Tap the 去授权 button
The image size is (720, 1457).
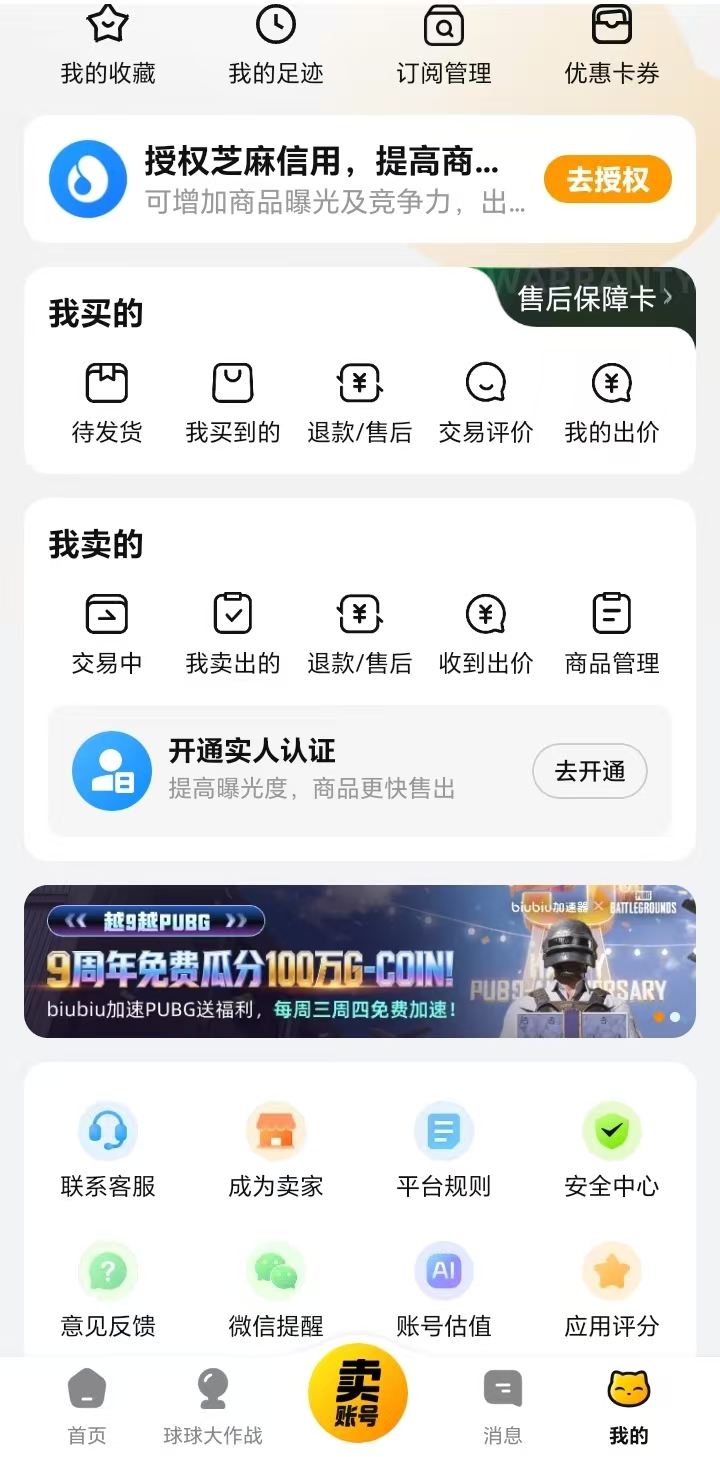(607, 180)
